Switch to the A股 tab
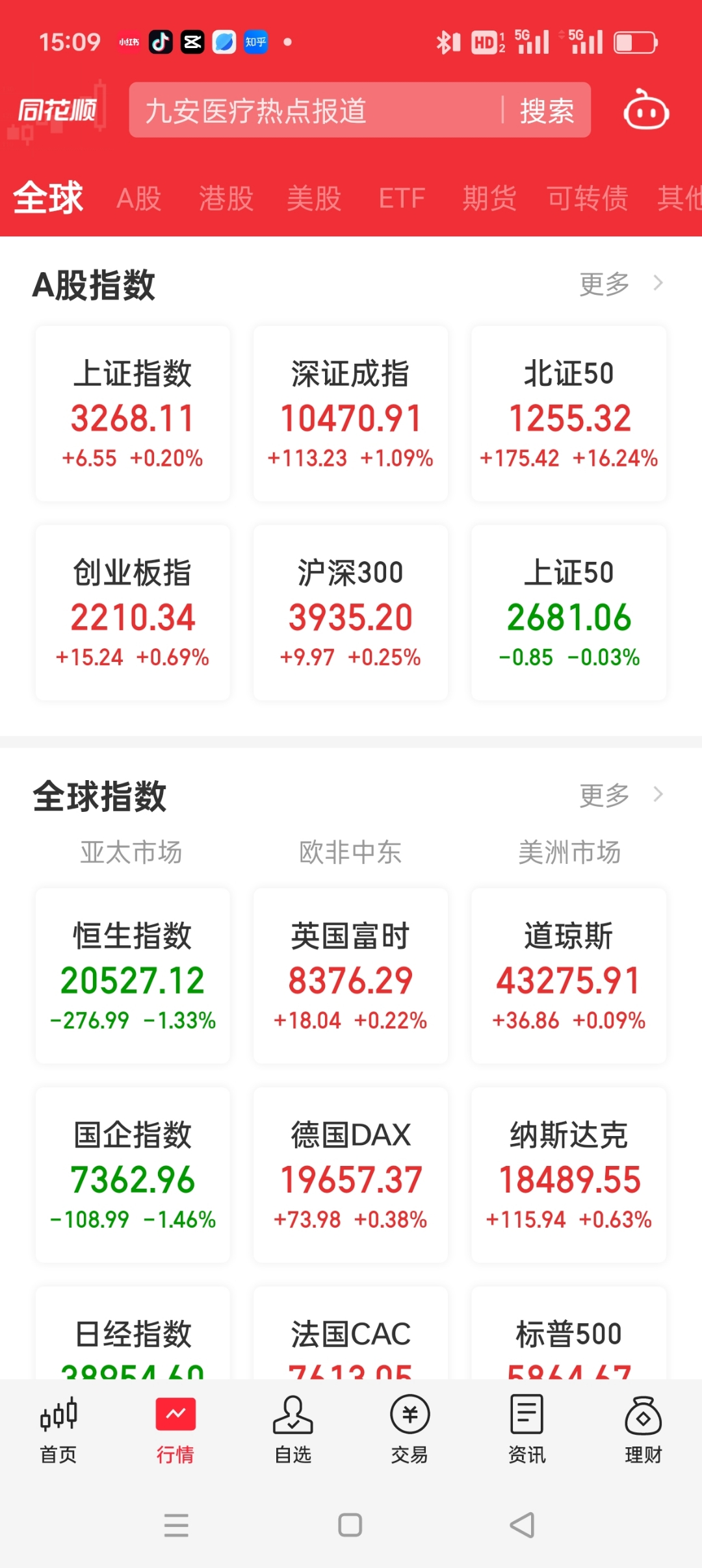 [x=137, y=198]
